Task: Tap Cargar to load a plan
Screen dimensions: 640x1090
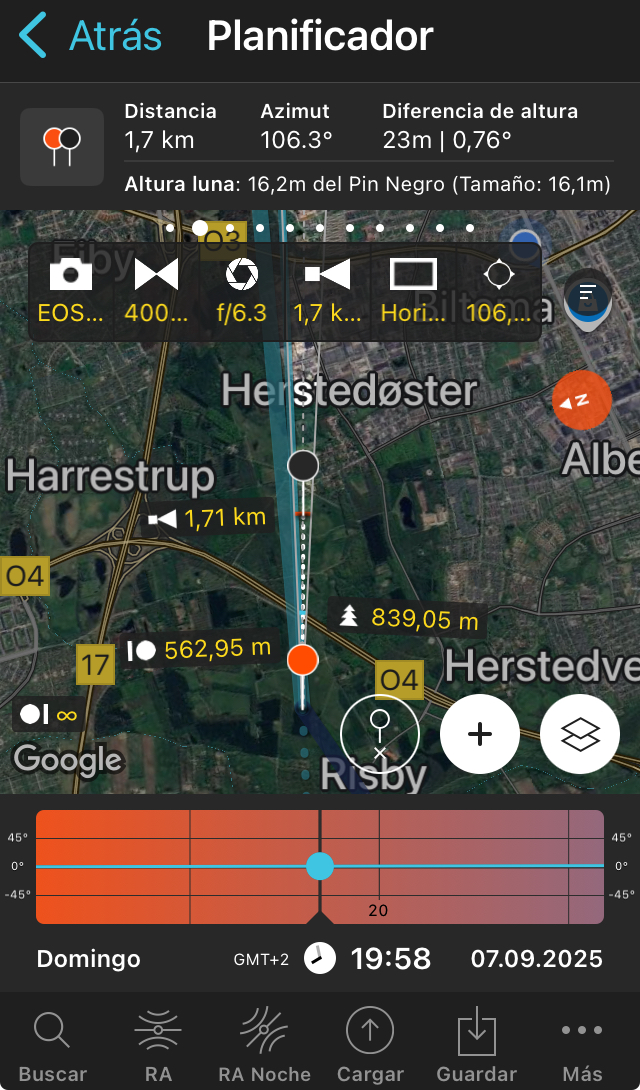Action: click(x=370, y=1040)
